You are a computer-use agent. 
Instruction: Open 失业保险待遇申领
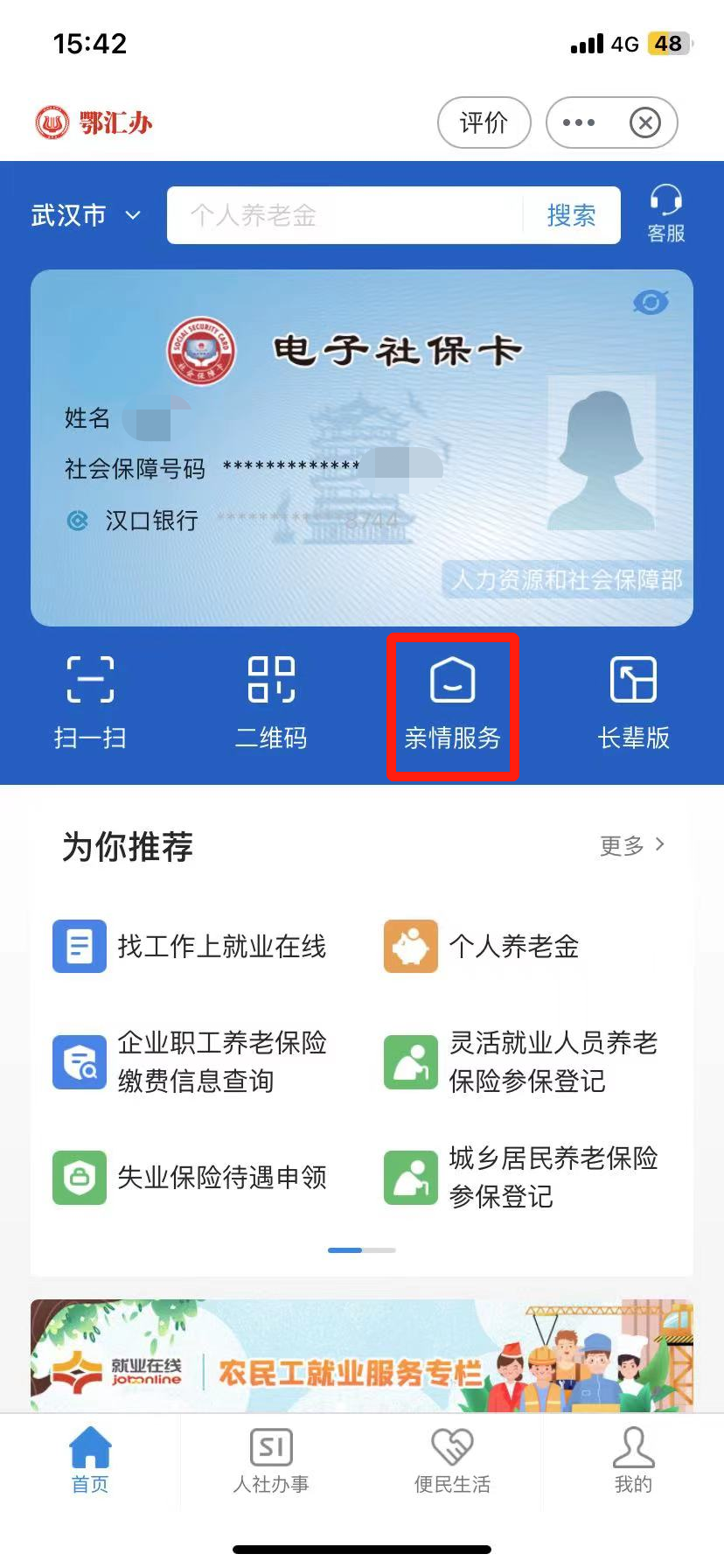click(x=191, y=1178)
